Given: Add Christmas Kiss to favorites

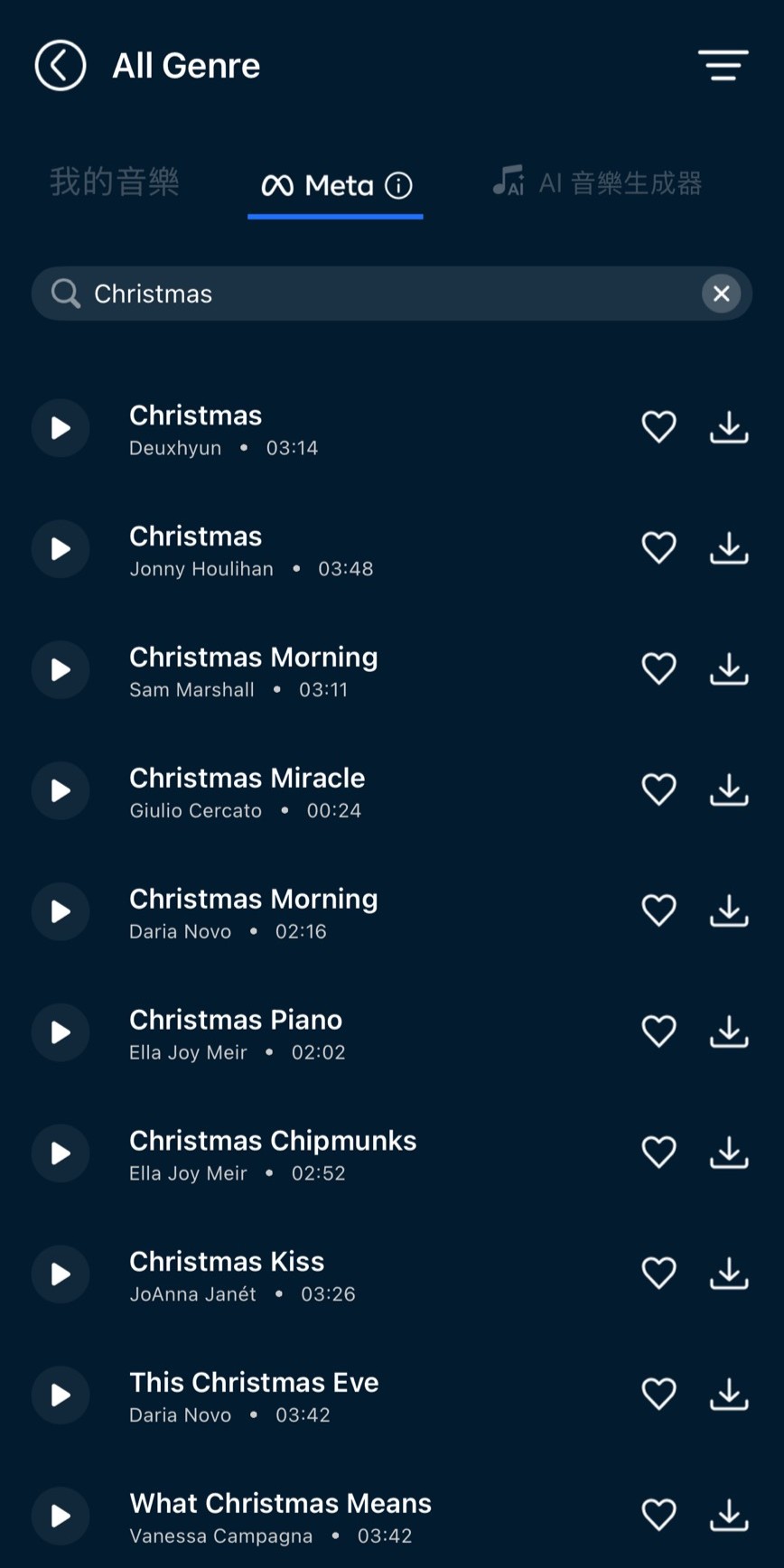Looking at the screenshot, I should coord(658,1274).
